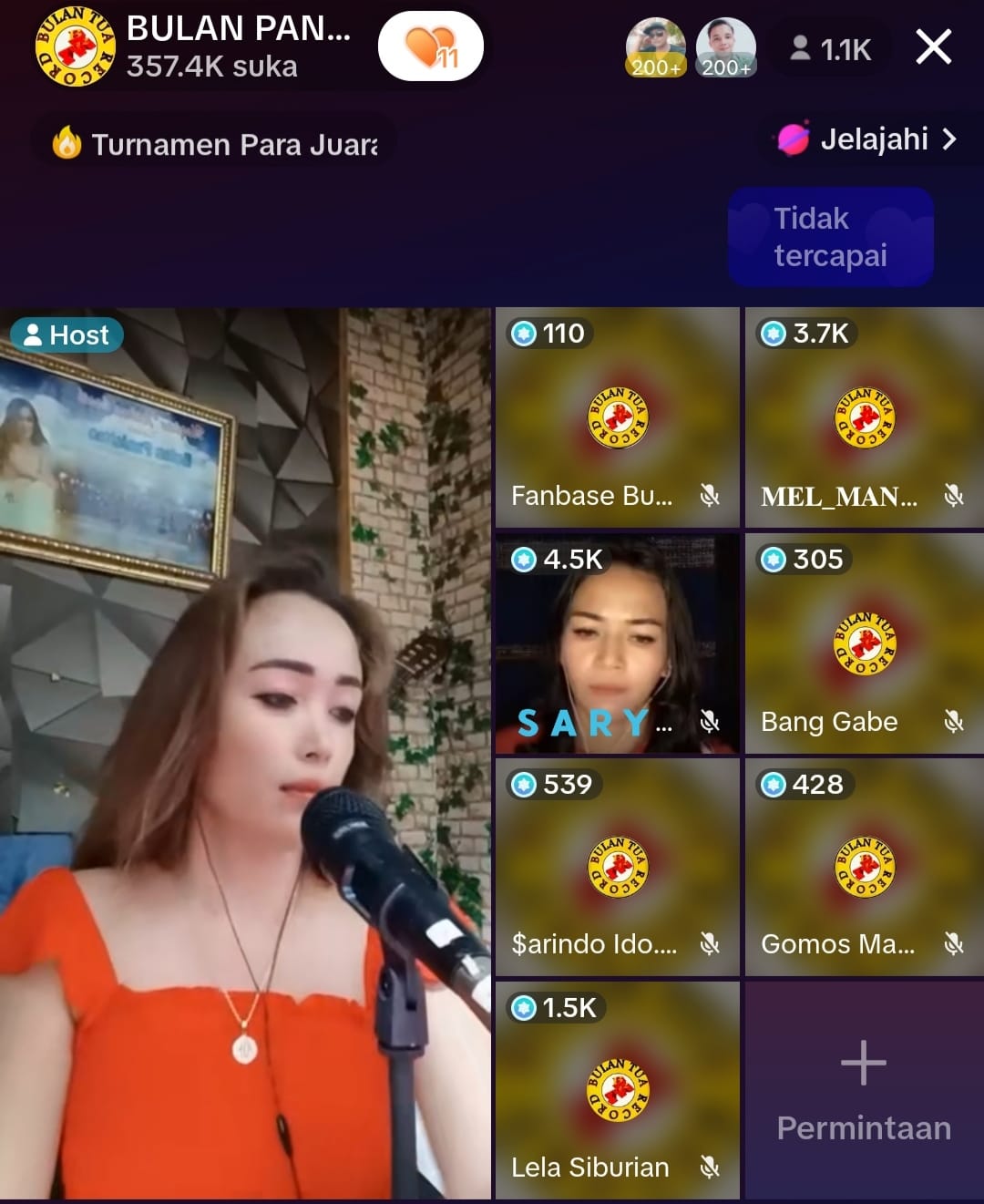
Task: Open the MEL_MAN... guest tile
Action: (x=864, y=418)
